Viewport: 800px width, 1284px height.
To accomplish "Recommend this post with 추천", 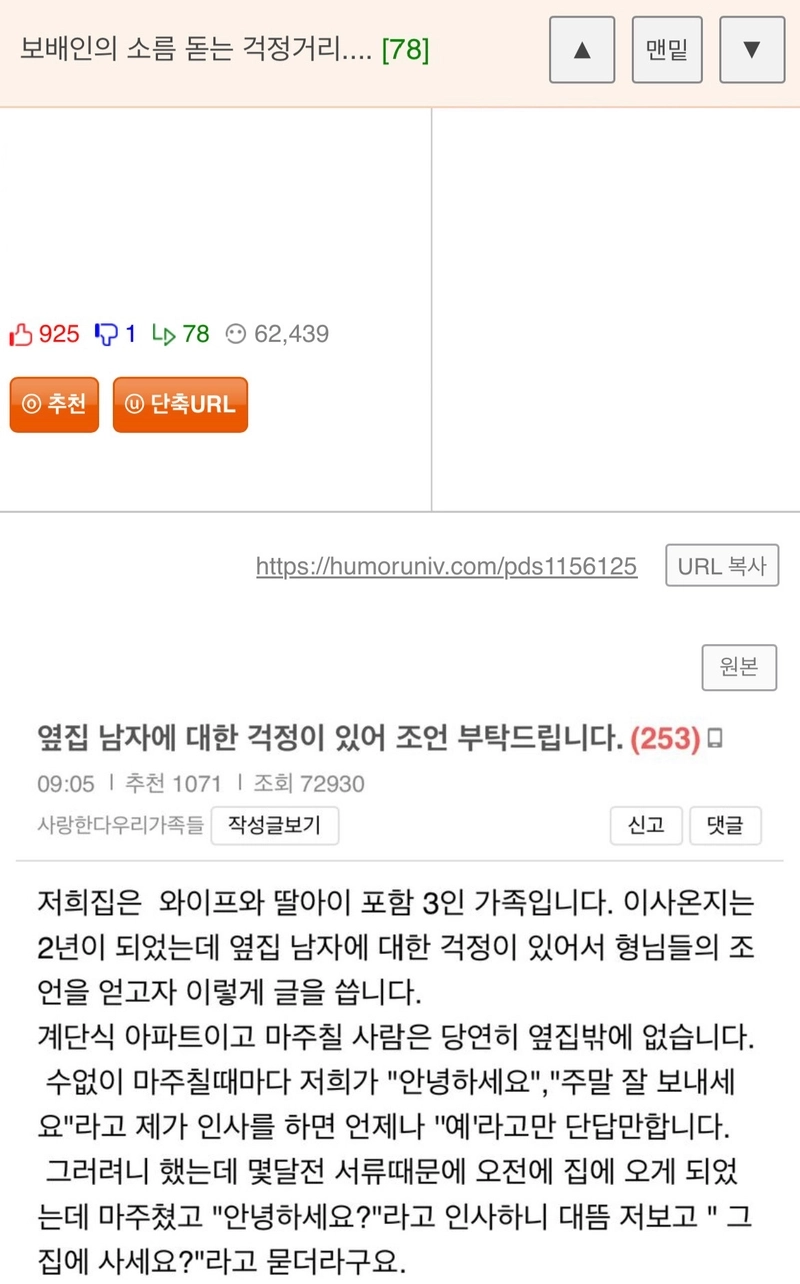I will point(54,404).
